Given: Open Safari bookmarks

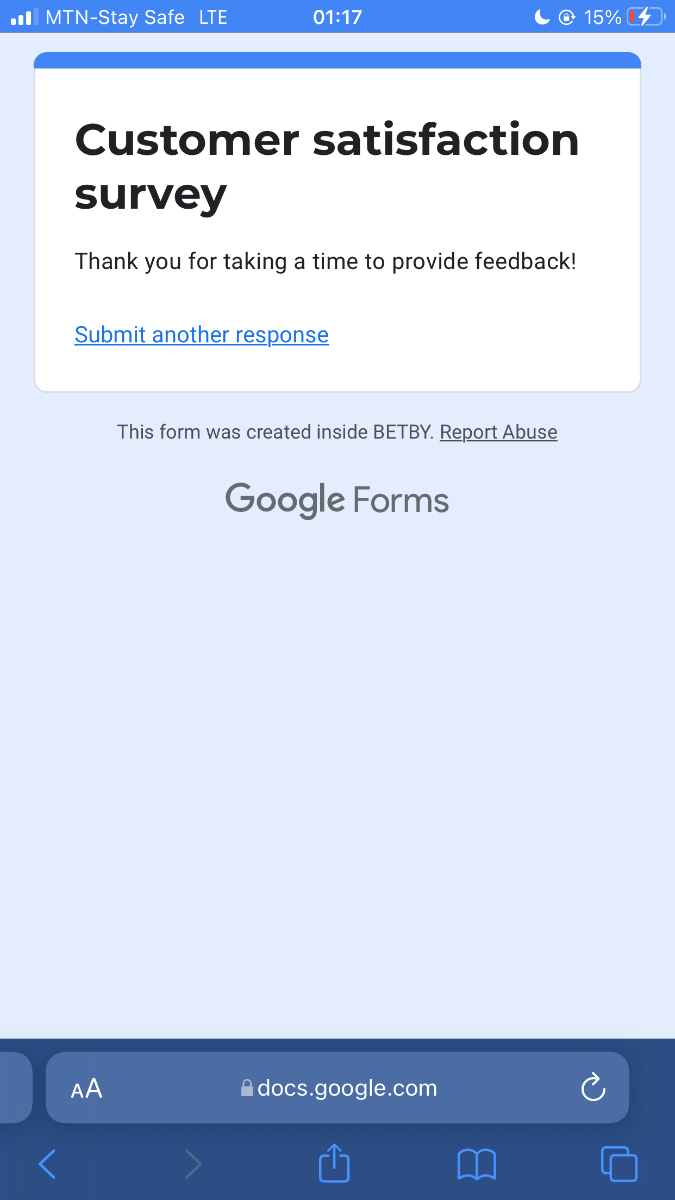Looking at the screenshot, I should pos(476,1164).
